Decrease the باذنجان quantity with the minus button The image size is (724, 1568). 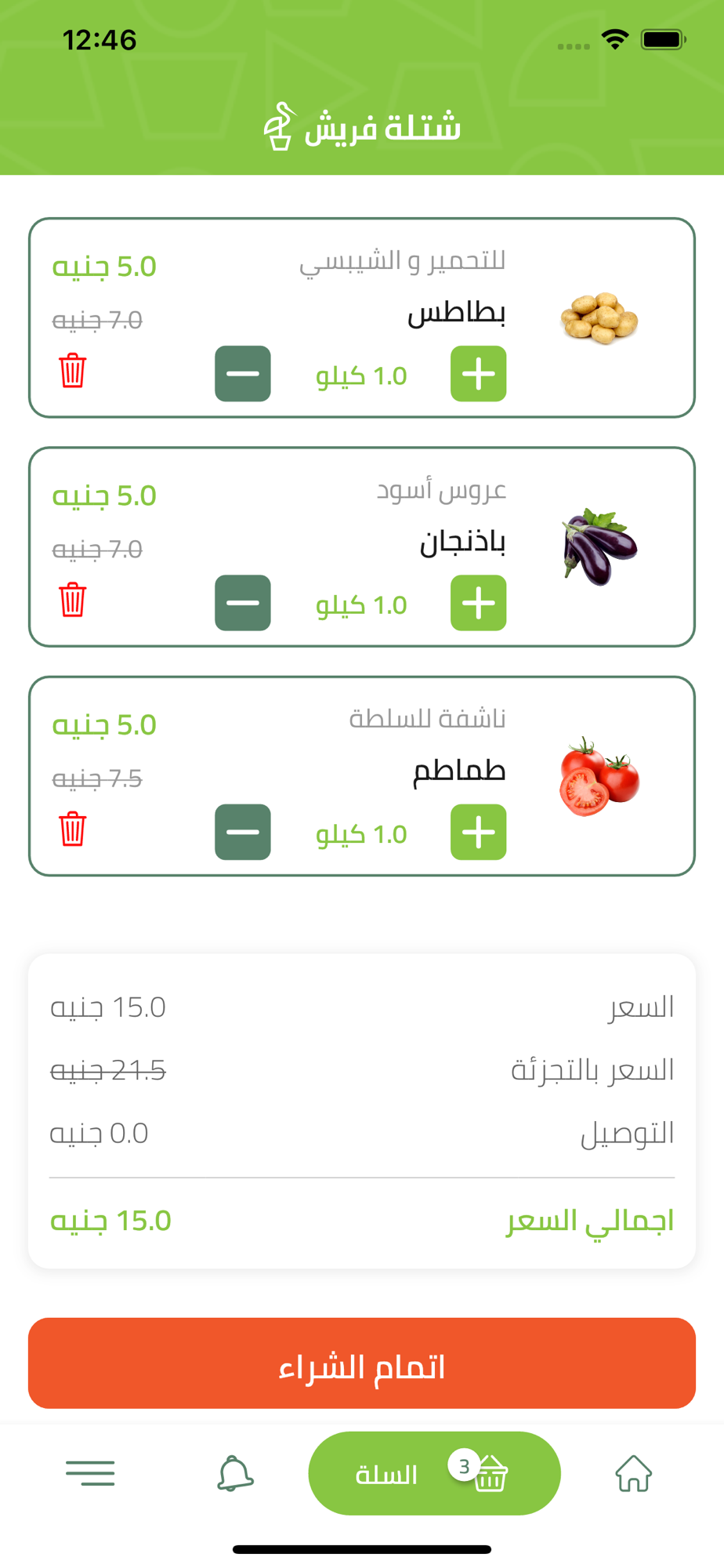point(243,603)
